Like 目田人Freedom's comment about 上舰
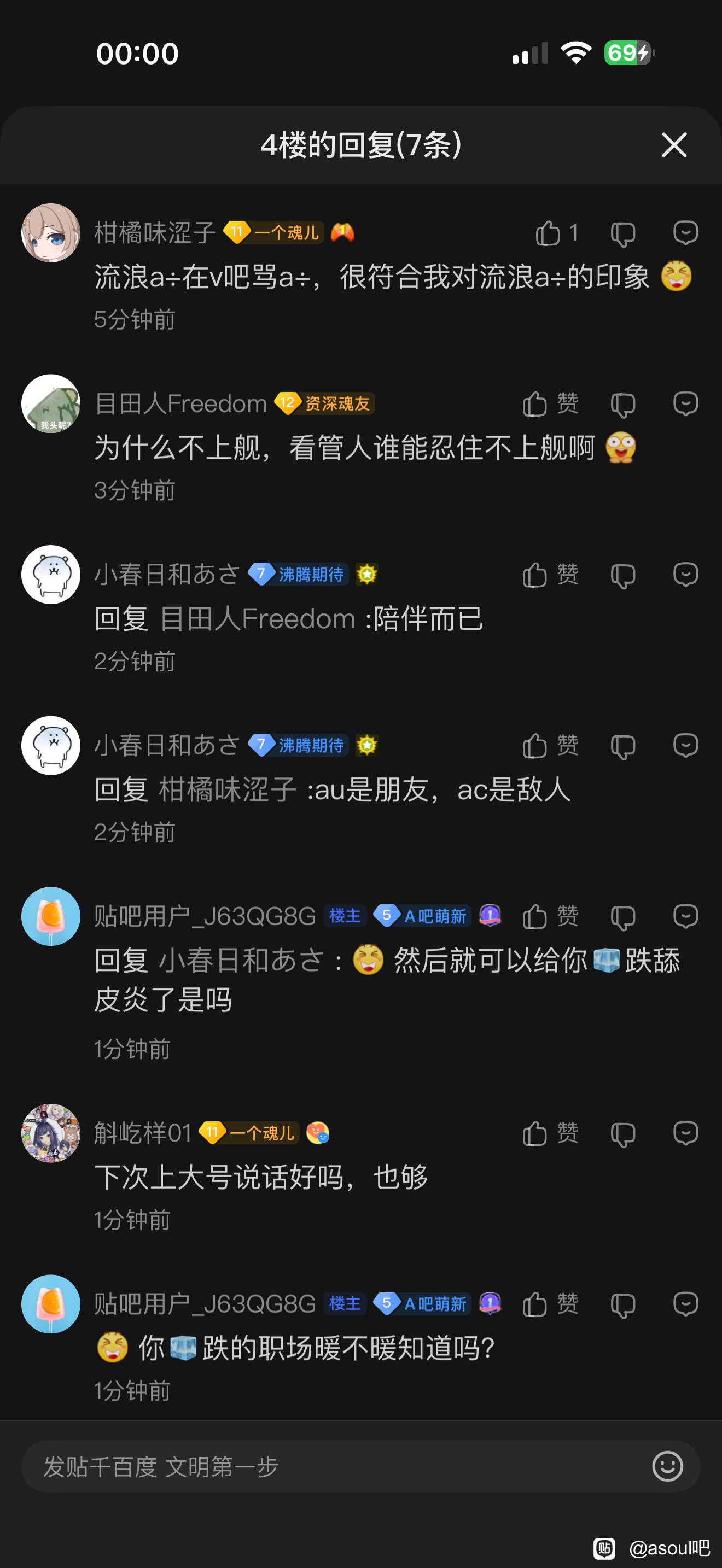Image resolution: width=722 pixels, height=1568 pixels. click(x=535, y=403)
